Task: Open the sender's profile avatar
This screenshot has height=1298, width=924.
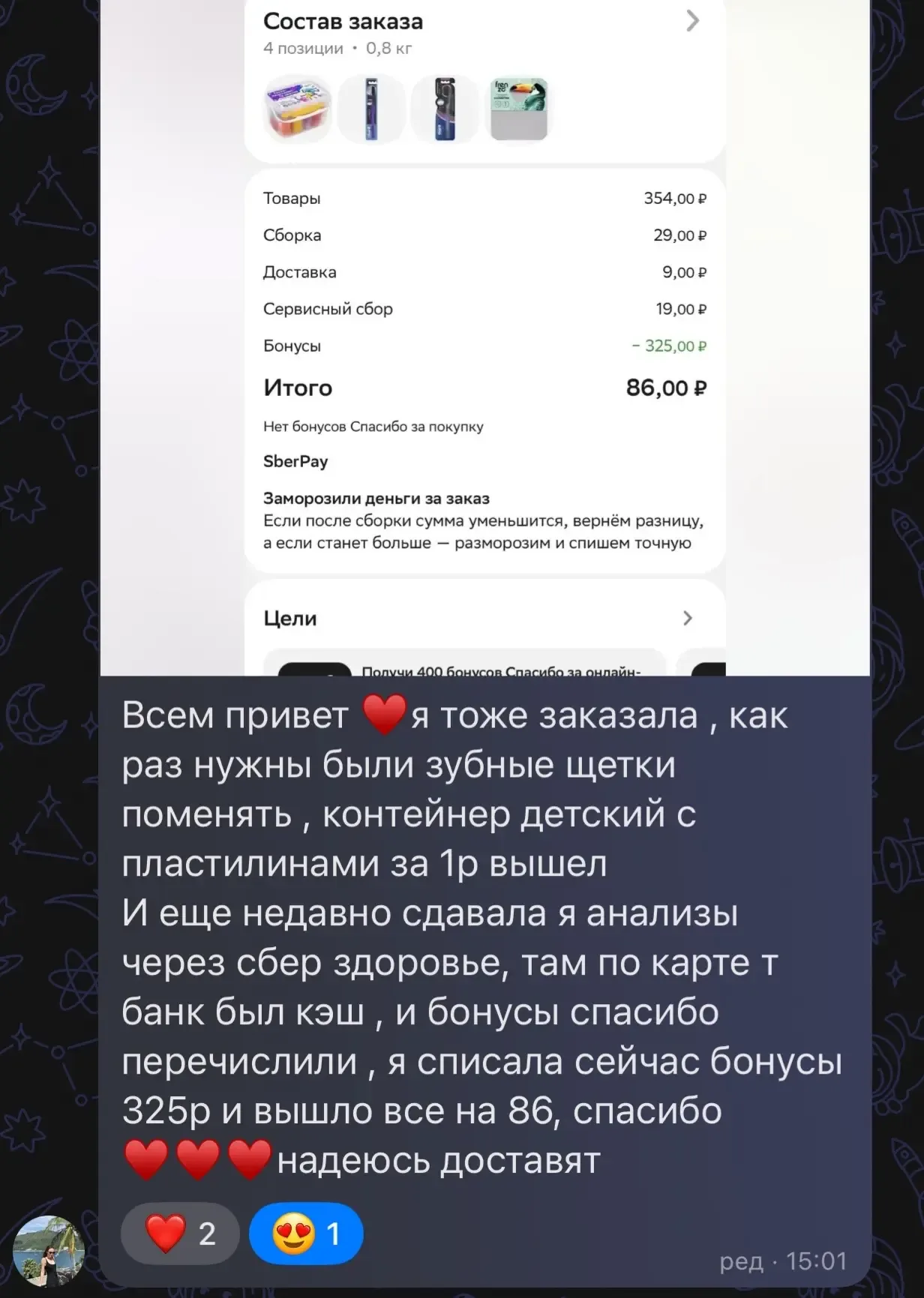Action: pos(49,1251)
